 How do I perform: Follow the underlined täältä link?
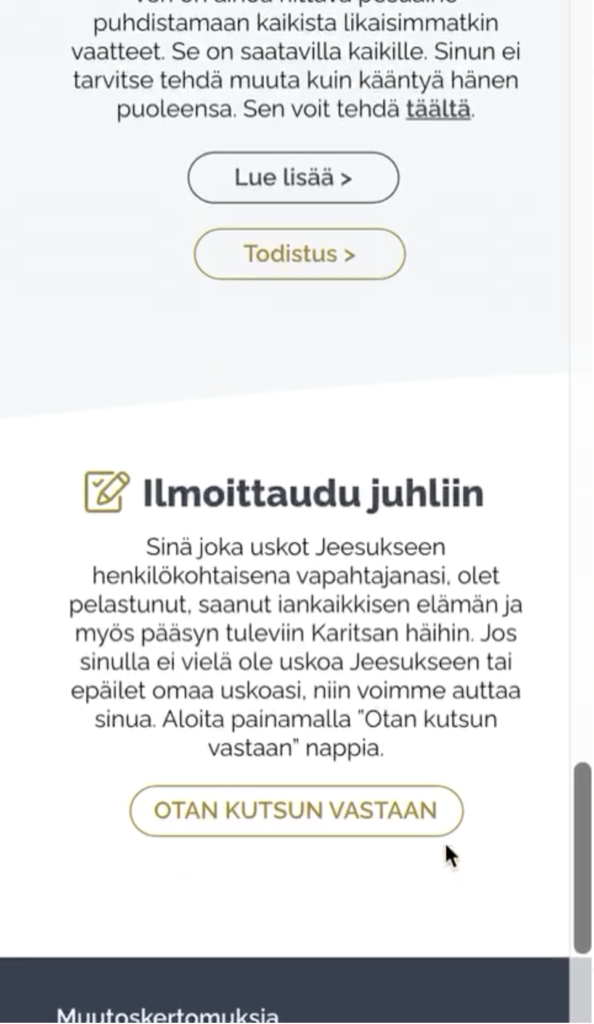(438, 109)
